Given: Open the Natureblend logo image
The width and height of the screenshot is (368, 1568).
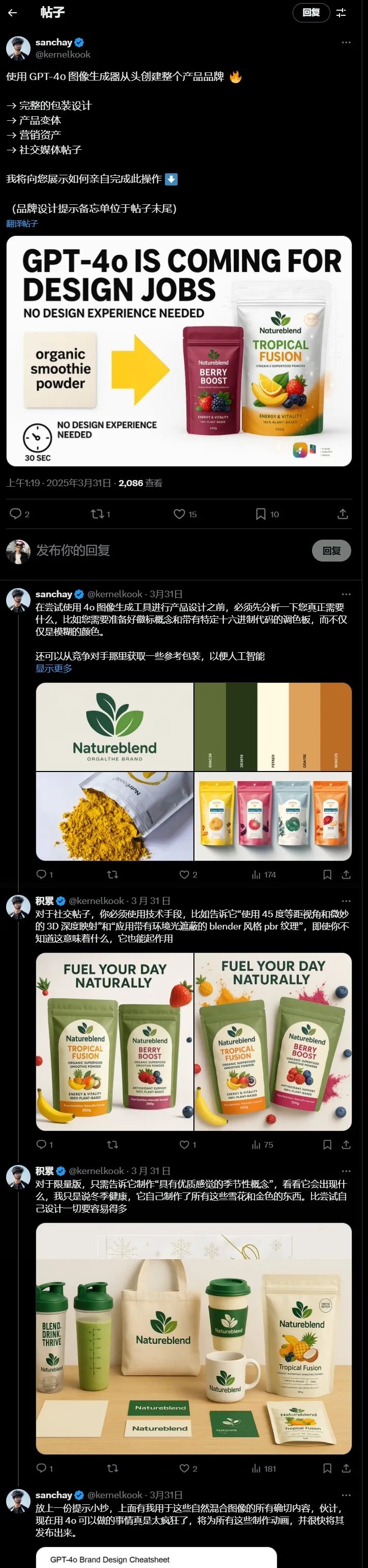Looking at the screenshot, I should [x=115, y=727].
